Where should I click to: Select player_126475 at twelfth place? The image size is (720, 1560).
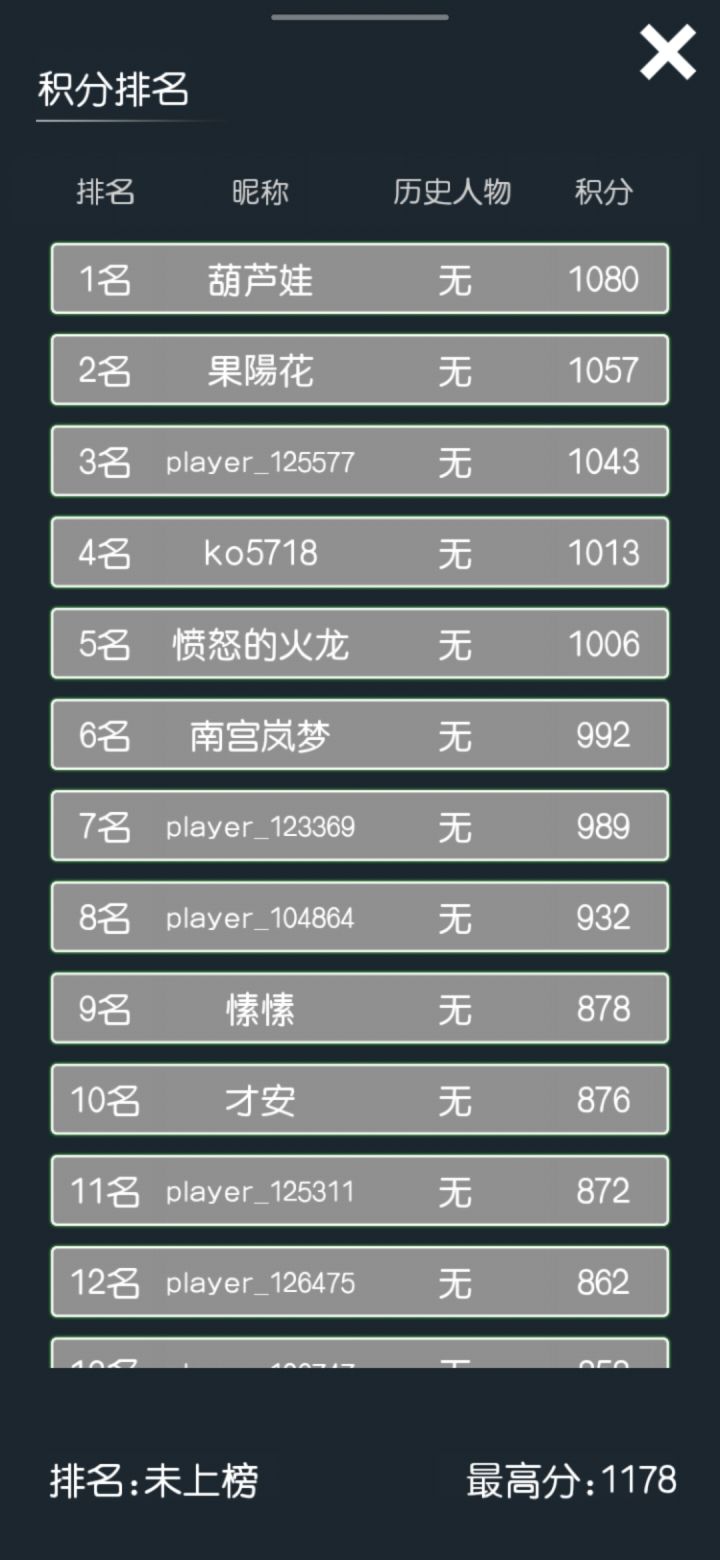tap(360, 1281)
